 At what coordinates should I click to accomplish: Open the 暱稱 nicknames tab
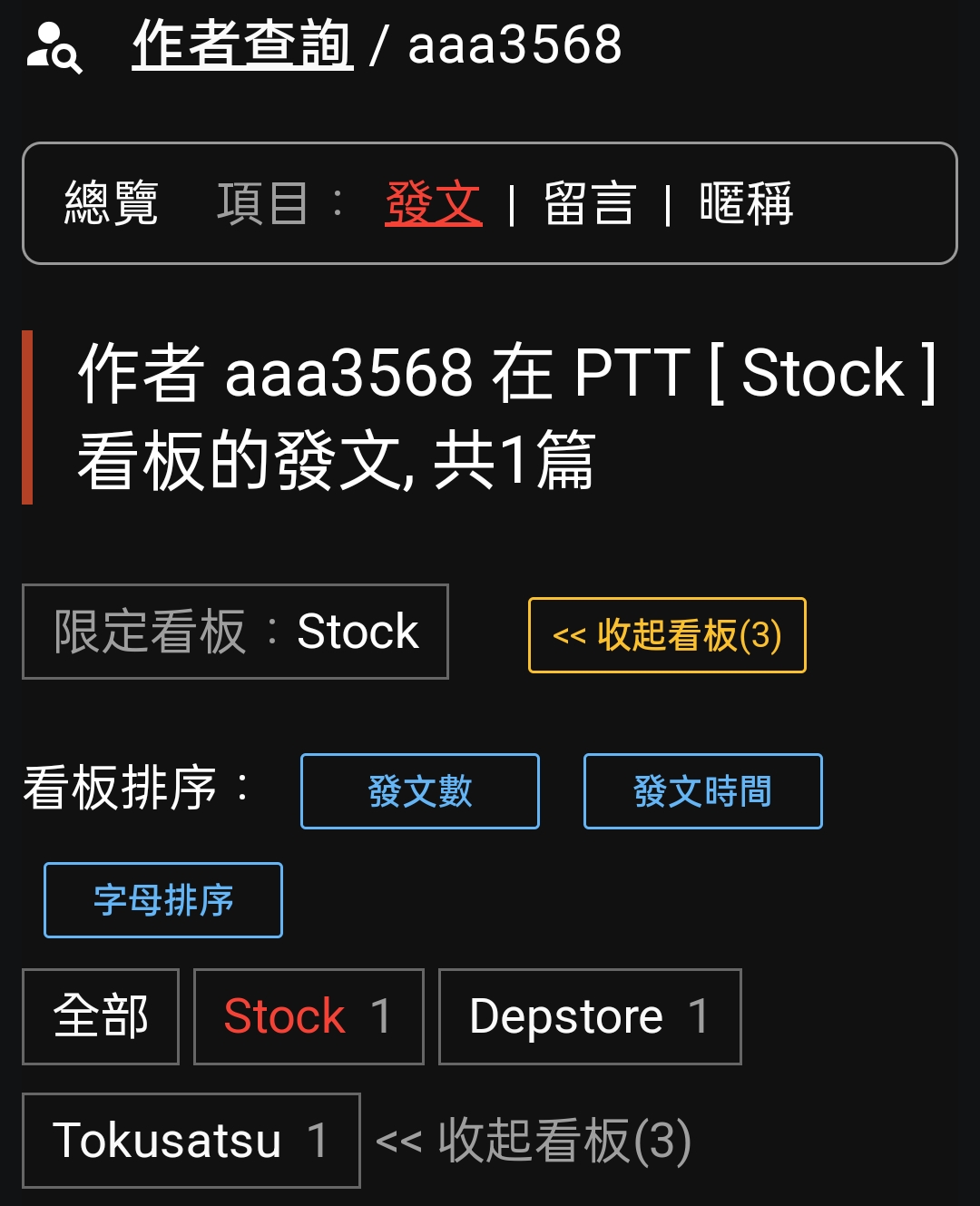(x=746, y=203)
